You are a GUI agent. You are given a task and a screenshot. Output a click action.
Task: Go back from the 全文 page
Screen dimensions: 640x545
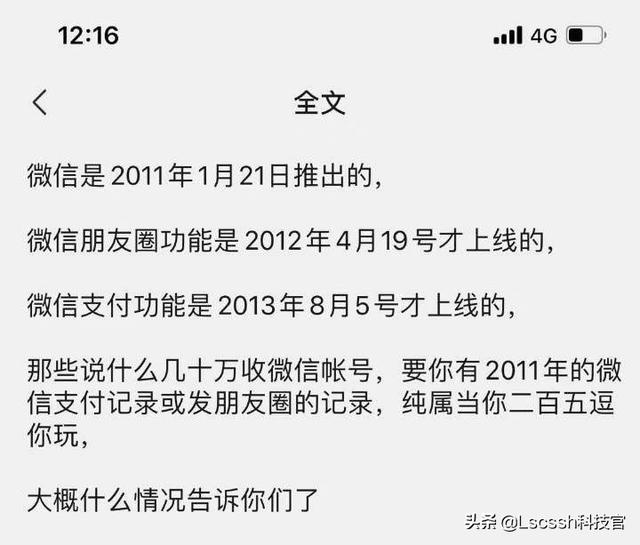tap(40, 102)
